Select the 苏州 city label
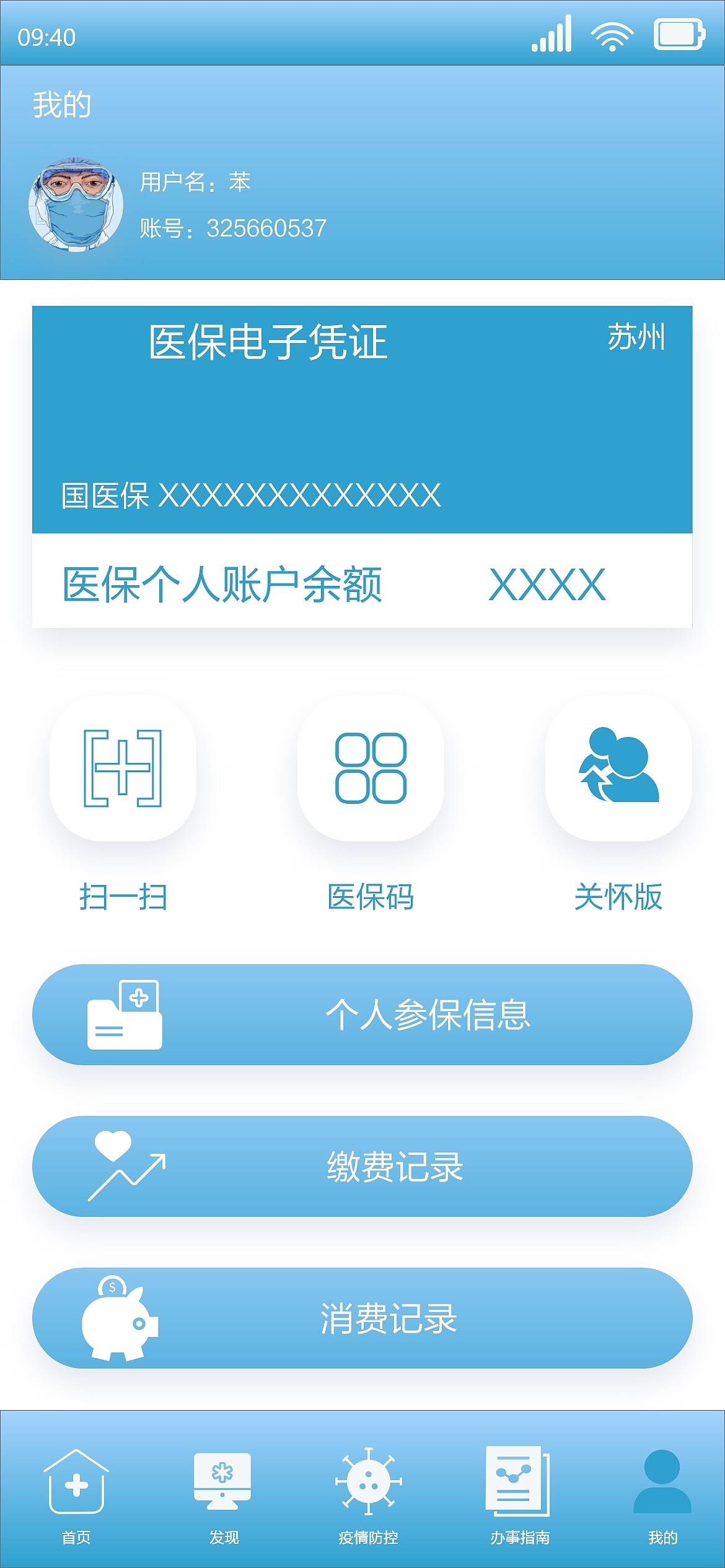 tap(635, 336)
